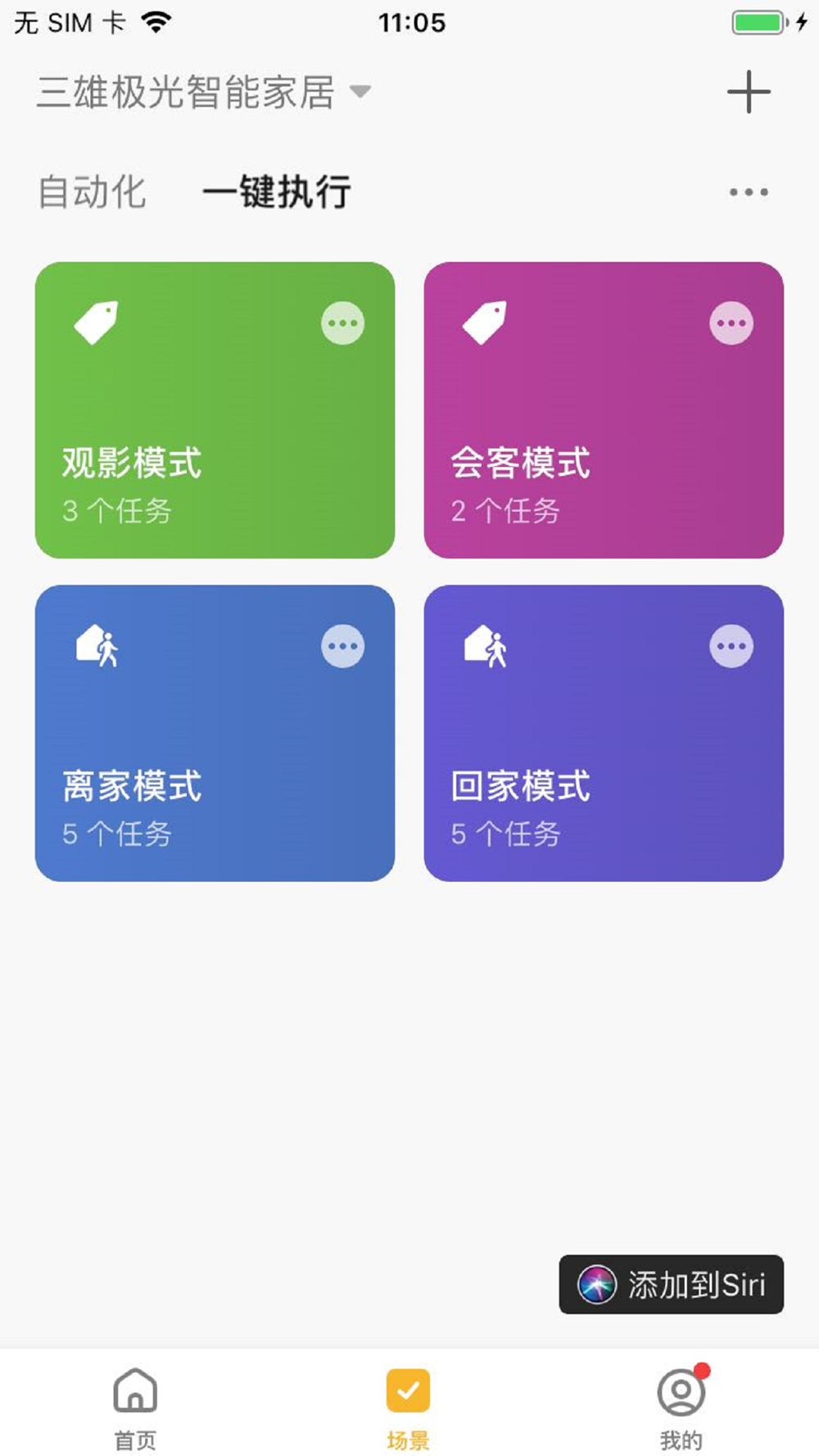Expand the 三雄极光智能家居 home dropdown
The height and width of the screenshot is (1456, 819).
(203, 92)
